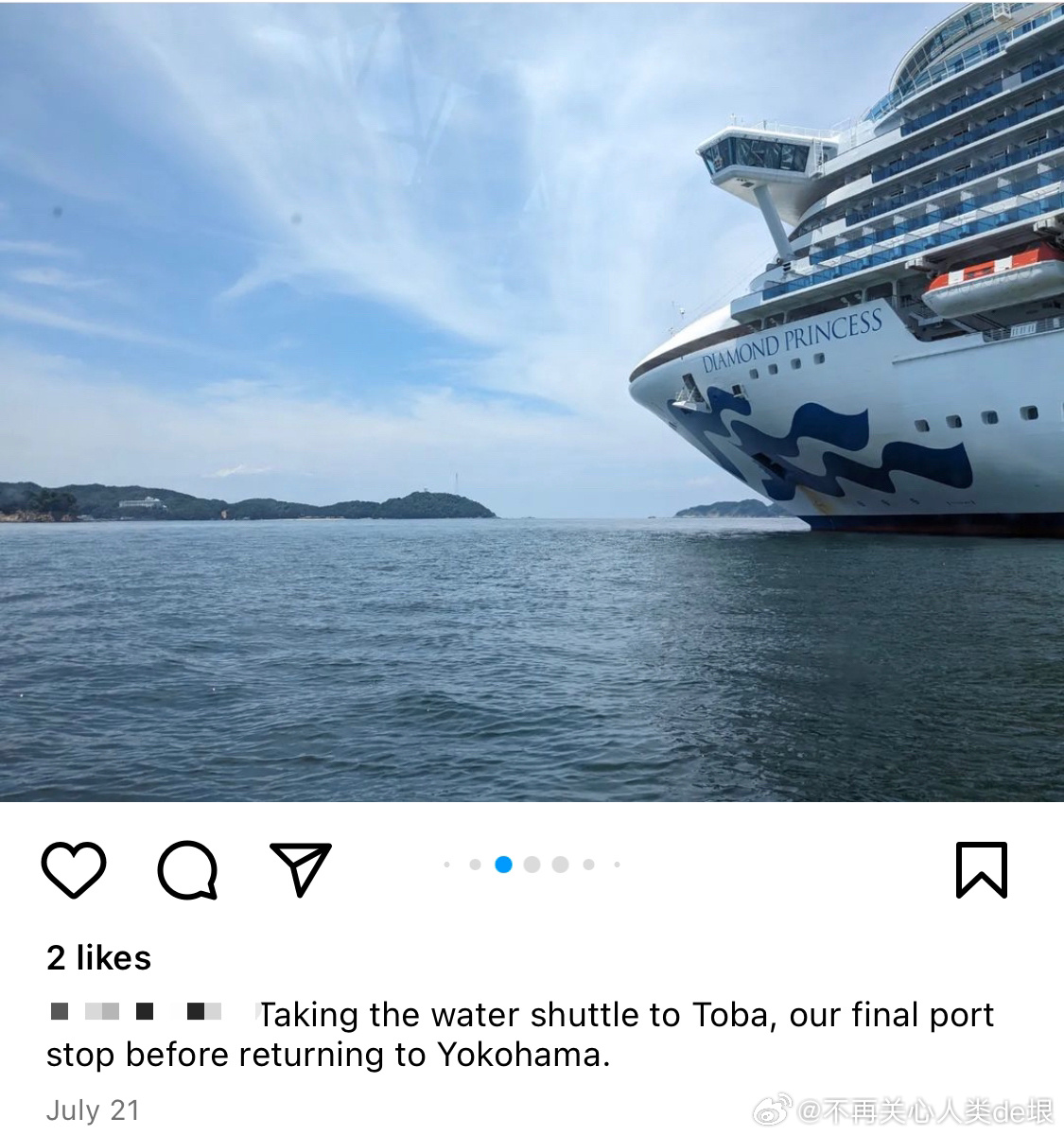Tap the Diamond Princess photo in the carousel
Image resolution: width=1064 pixels, height=1136 pixels.
click(532, 401)
